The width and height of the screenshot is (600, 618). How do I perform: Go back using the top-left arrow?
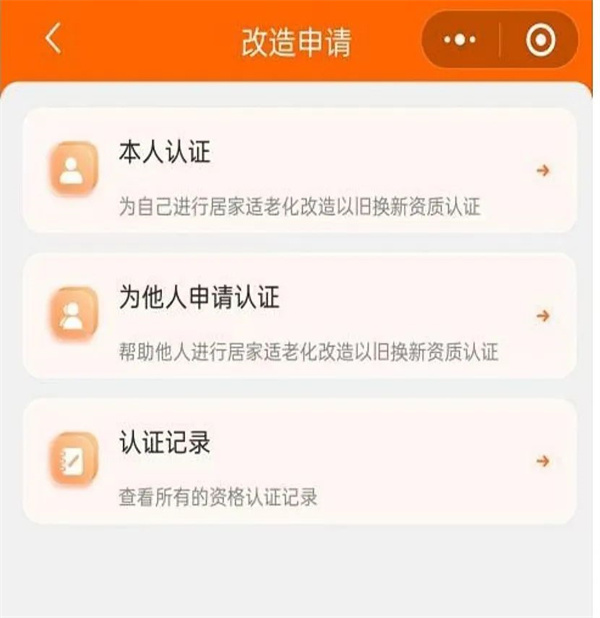coord(53,40)
